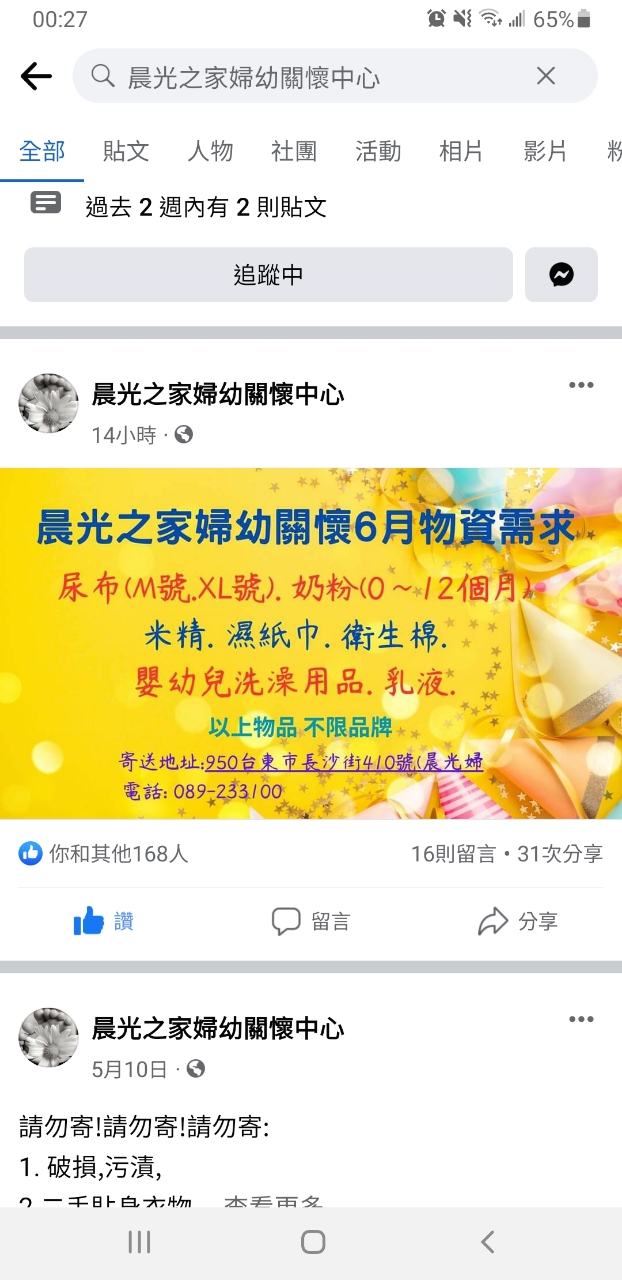This screenshot has height=1280, width=622.
Task: Comment on the 6月物資需求 post
Action: pos(311,921)
